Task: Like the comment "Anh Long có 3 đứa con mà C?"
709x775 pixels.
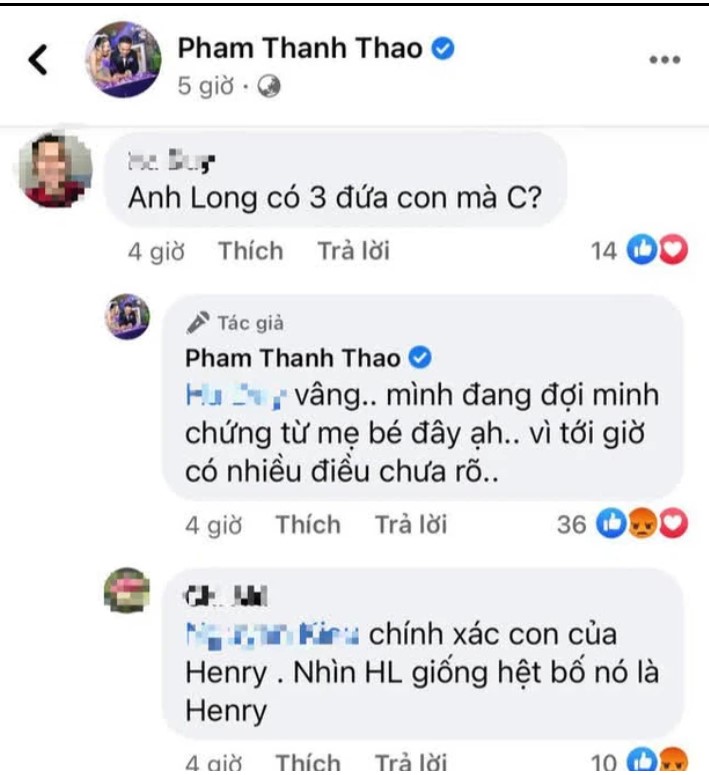Action: coord(251,251)
